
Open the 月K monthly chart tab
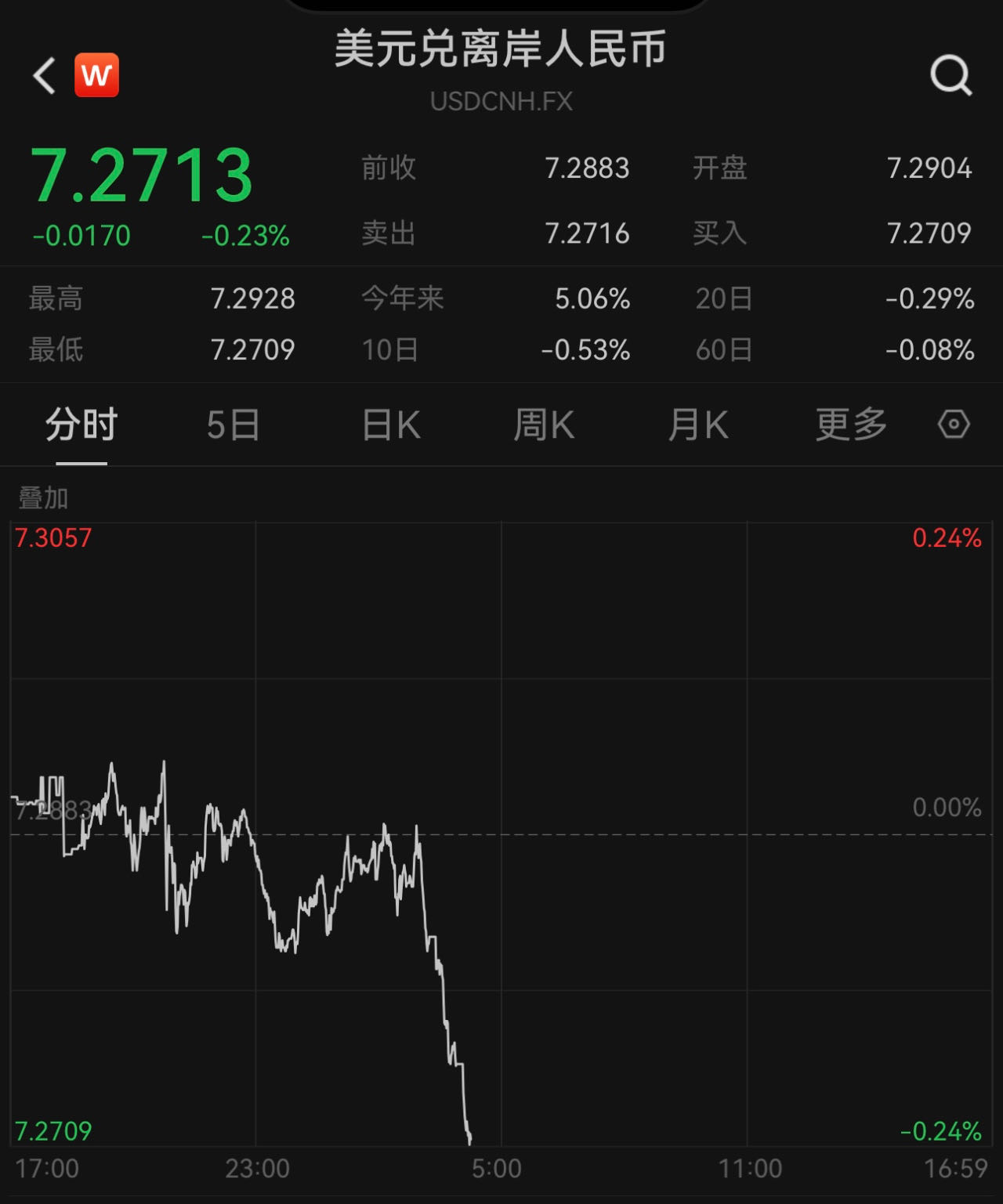[x=698, y=425]
